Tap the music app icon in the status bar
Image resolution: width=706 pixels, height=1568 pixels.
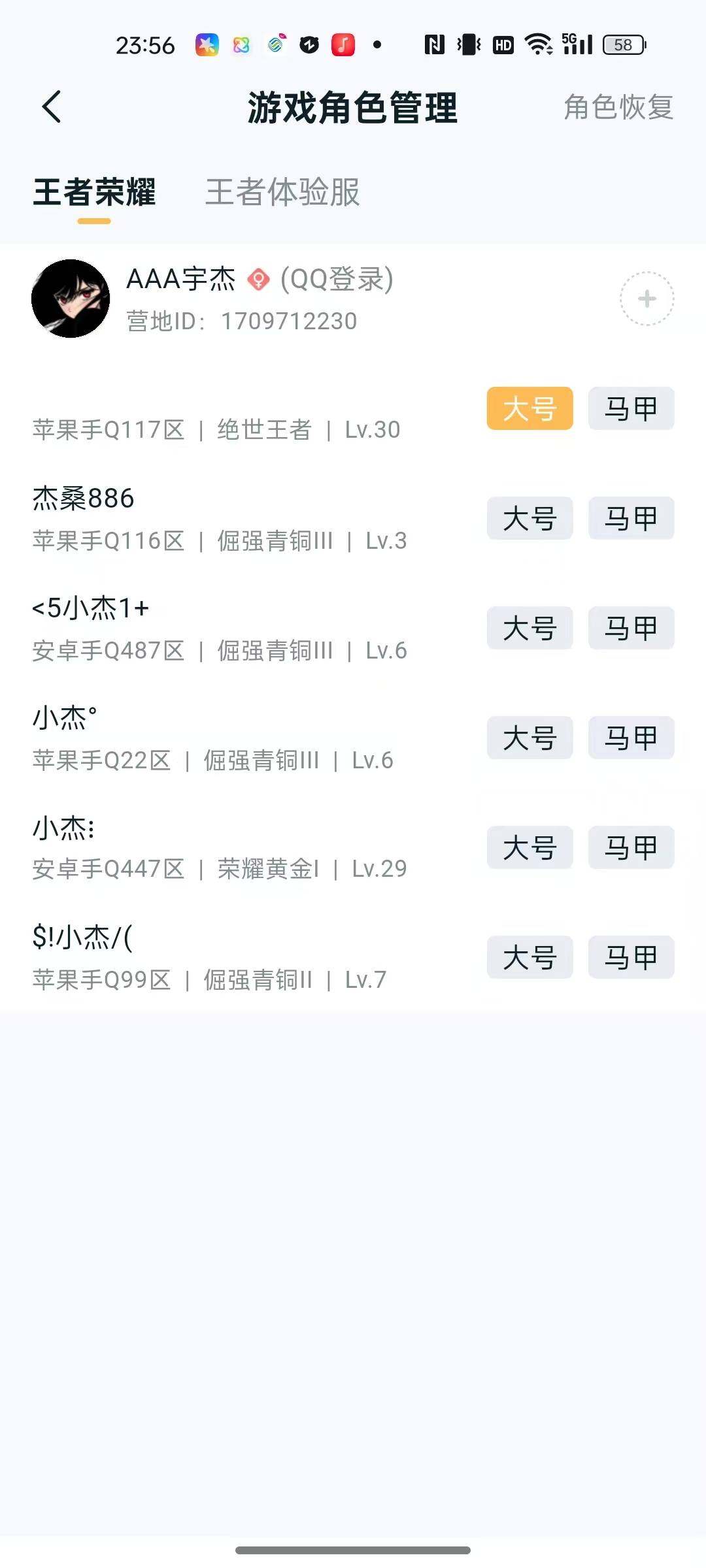point(341,44)
